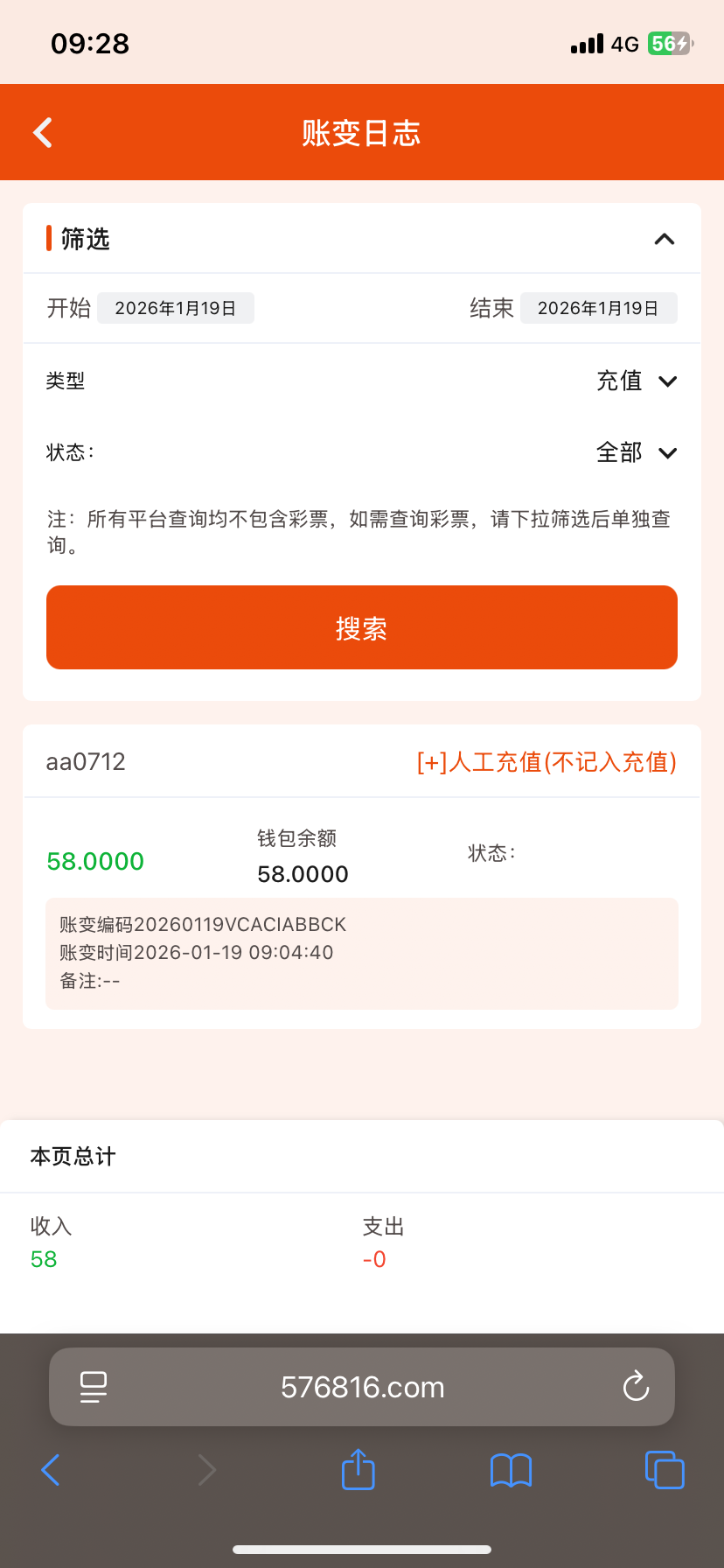Show all Safari tabs

point(665,1470)
